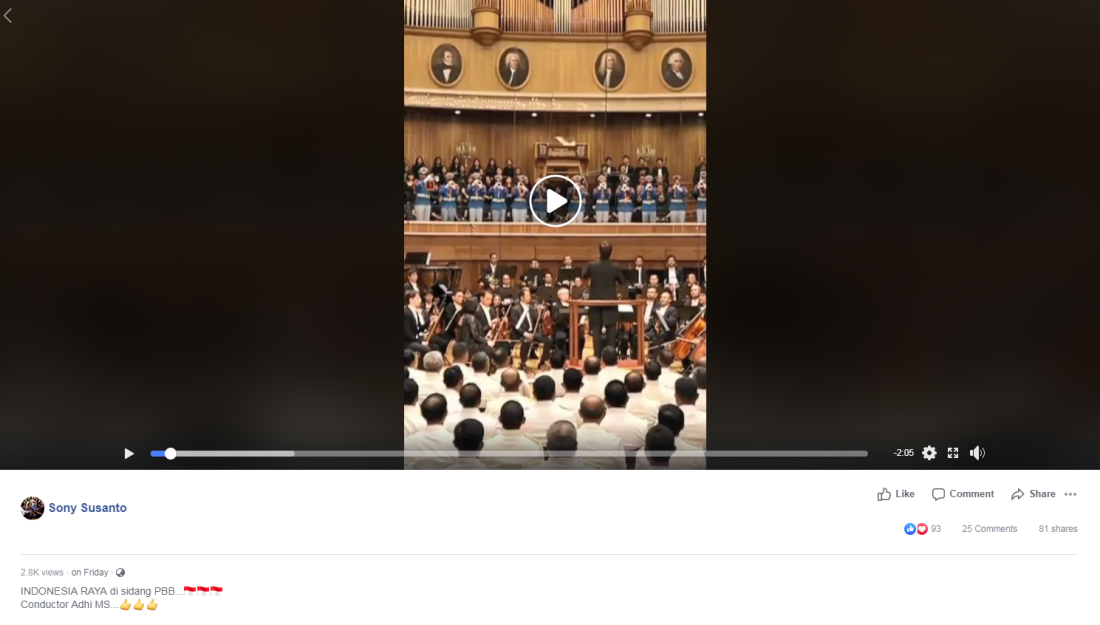Open video settings gear

tap(929, 453)
